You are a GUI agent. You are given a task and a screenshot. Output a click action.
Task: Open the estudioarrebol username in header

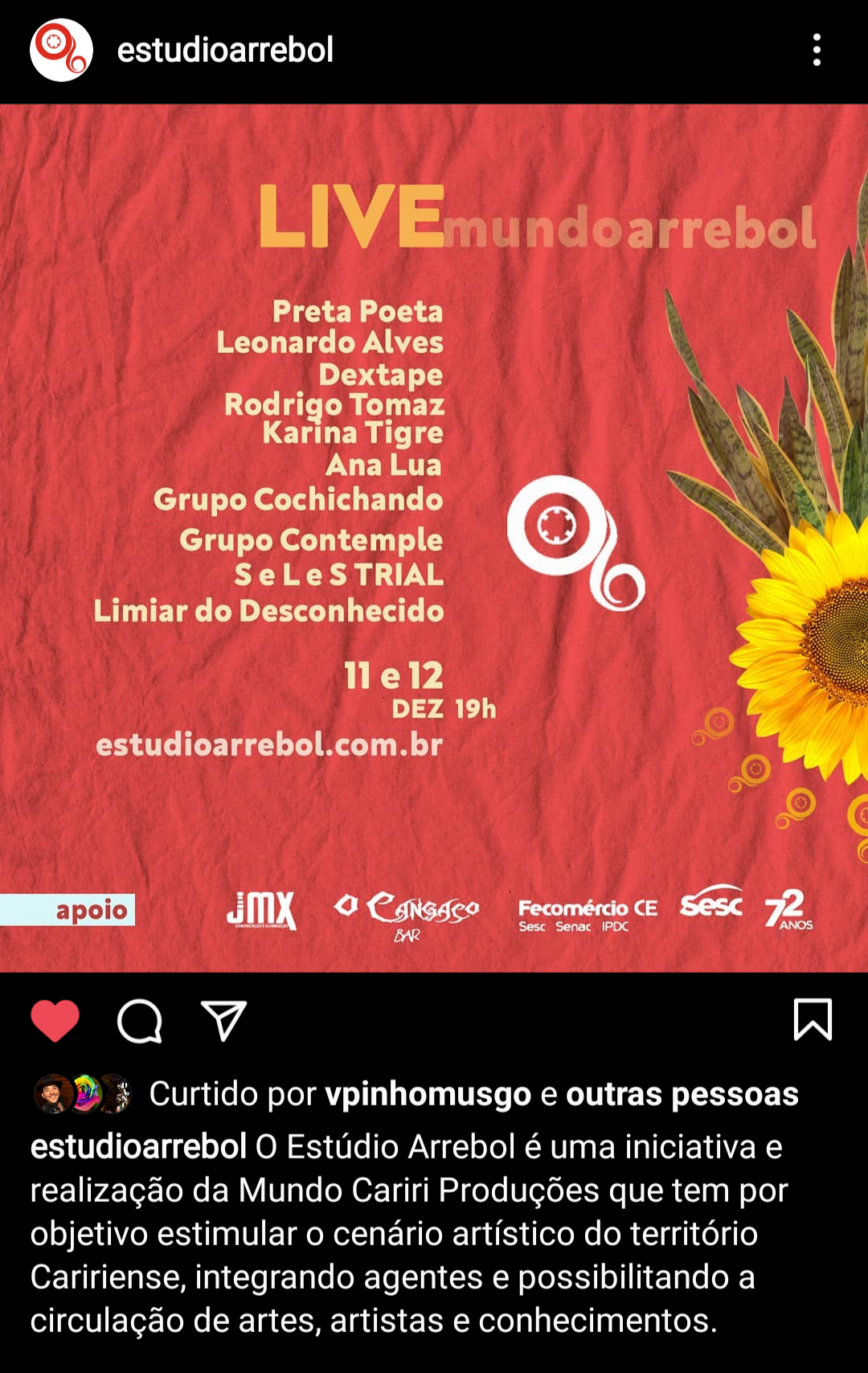point(225,50)
